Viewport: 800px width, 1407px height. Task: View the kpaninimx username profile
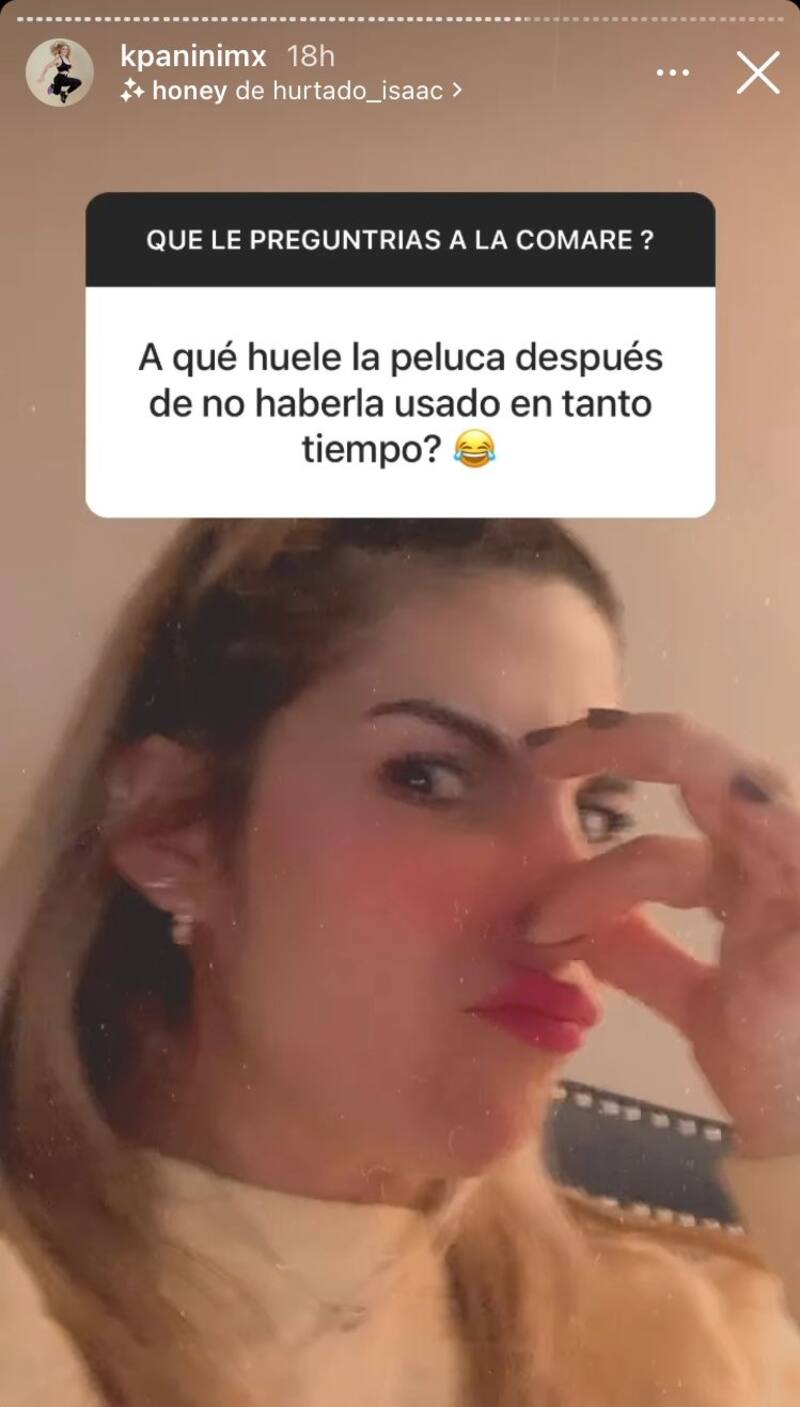(x=193, y=56)
